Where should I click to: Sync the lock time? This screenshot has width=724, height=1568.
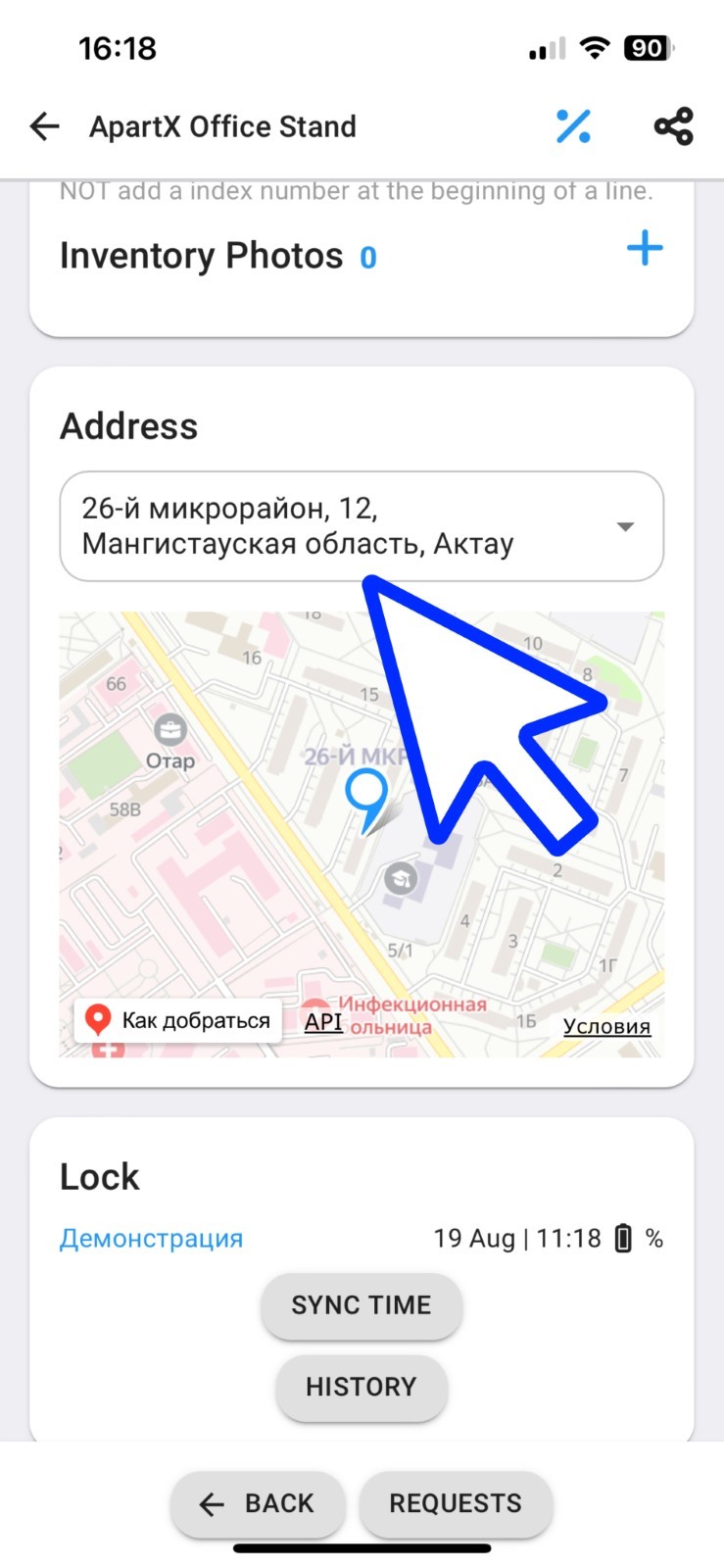point(361,1305)
